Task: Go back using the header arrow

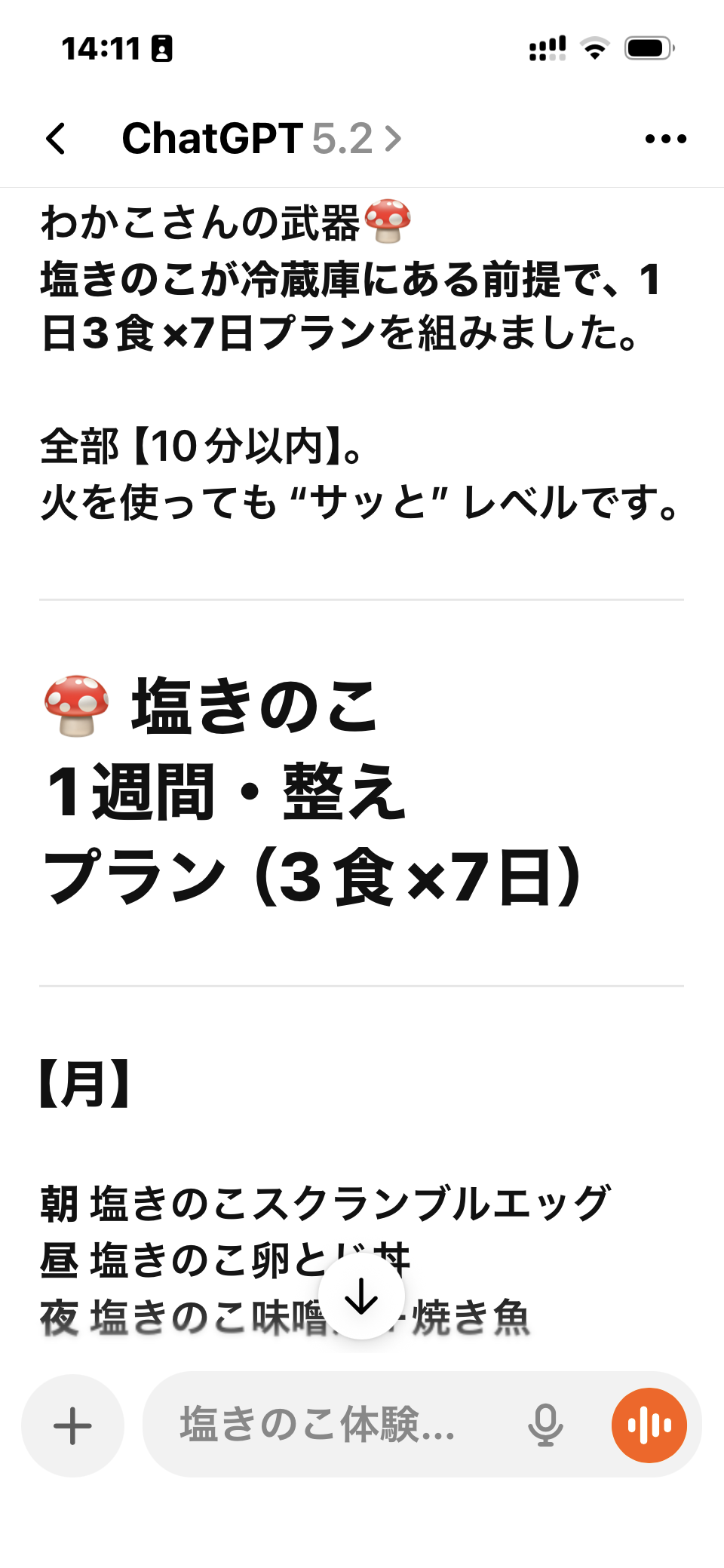Action: point(57,139)
